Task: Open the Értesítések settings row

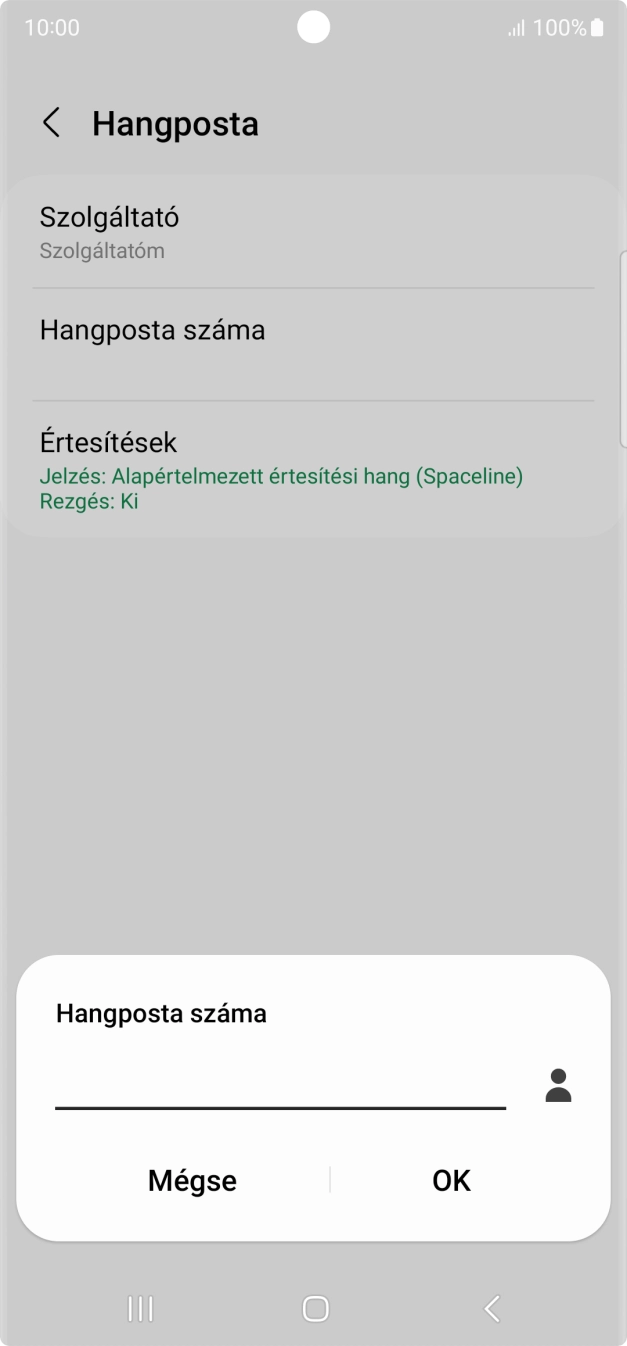Action: coord(312,470)
